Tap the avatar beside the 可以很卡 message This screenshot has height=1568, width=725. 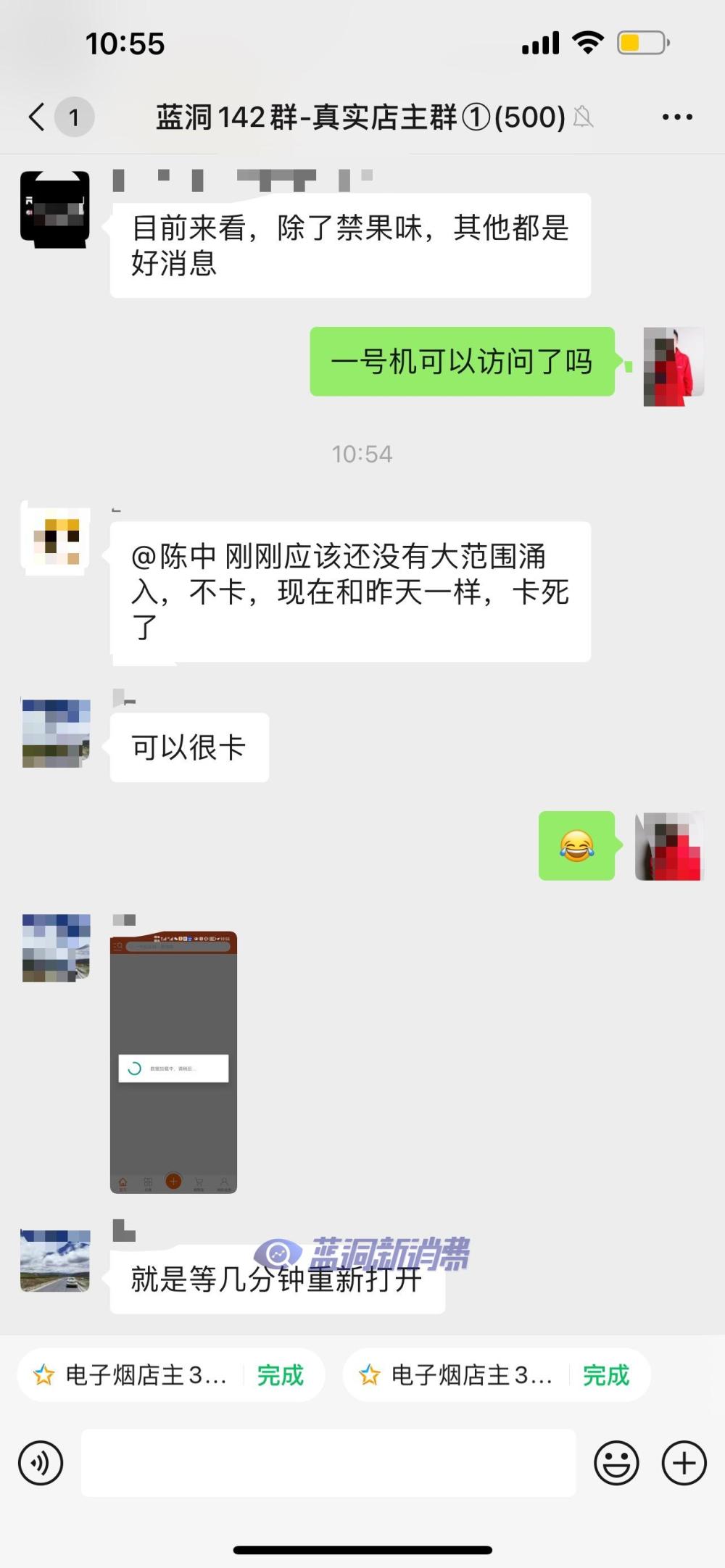(54, 732)
